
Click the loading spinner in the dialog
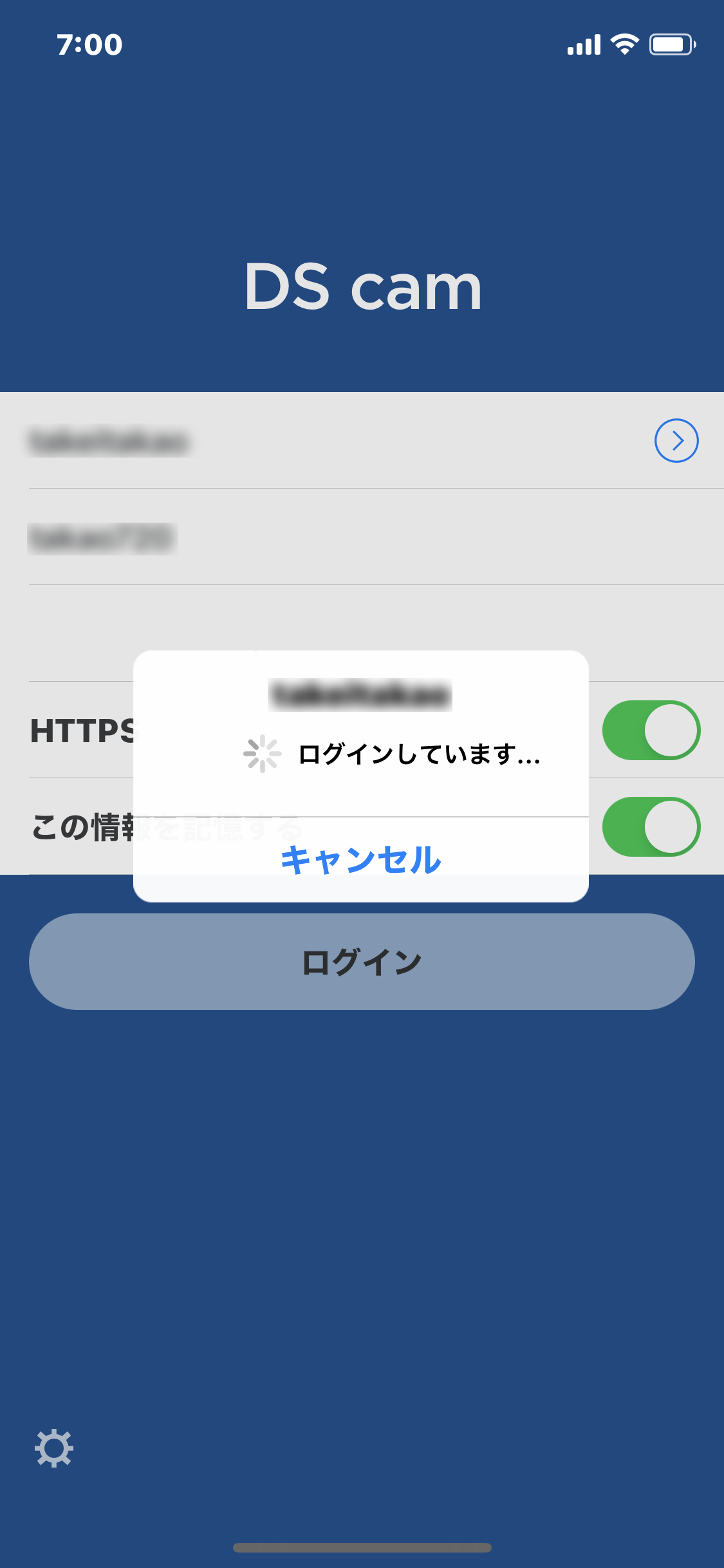tap(262, 755)
